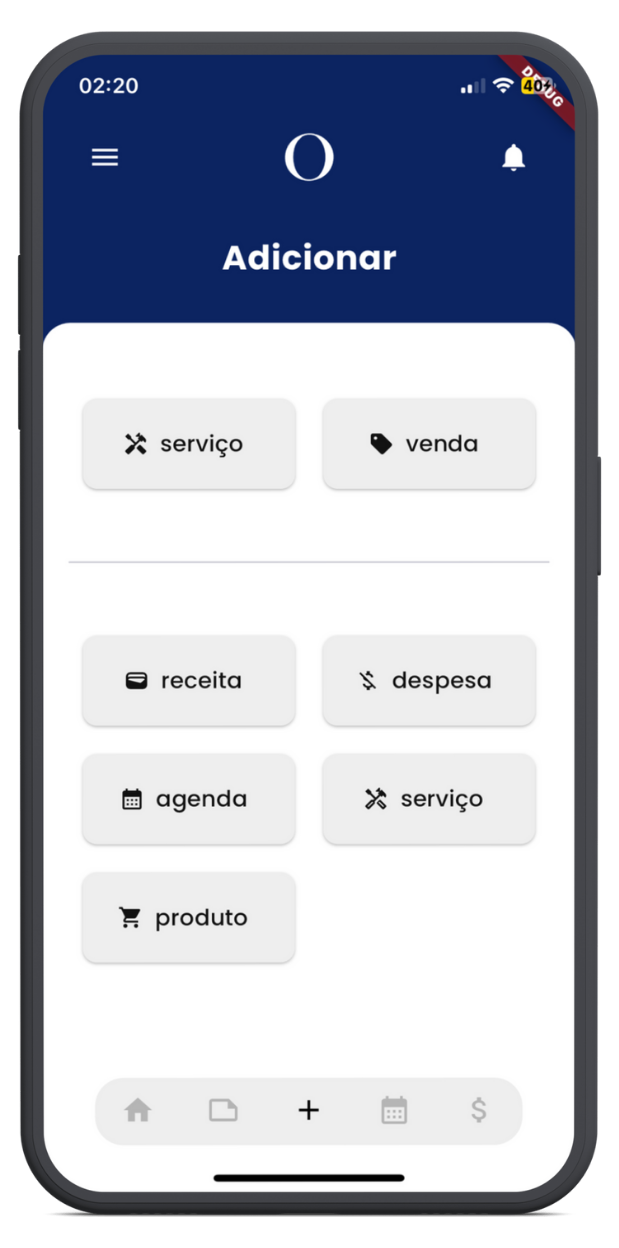This screenshot has width=619, height=1248.
Task: Select the serviço button beside venda
Action: tap(188, 444)
